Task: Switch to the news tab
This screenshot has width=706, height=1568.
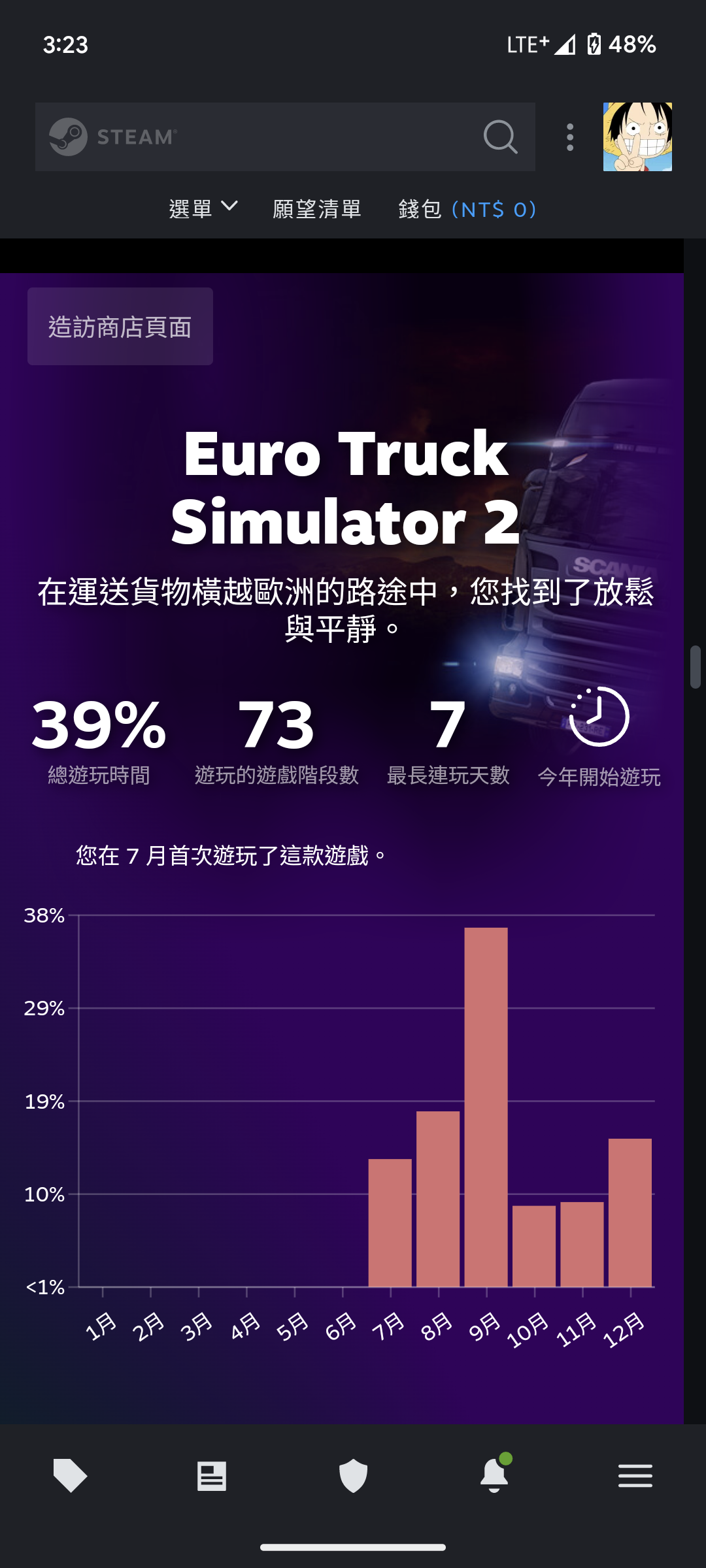Action: (x=212, y=1475)
